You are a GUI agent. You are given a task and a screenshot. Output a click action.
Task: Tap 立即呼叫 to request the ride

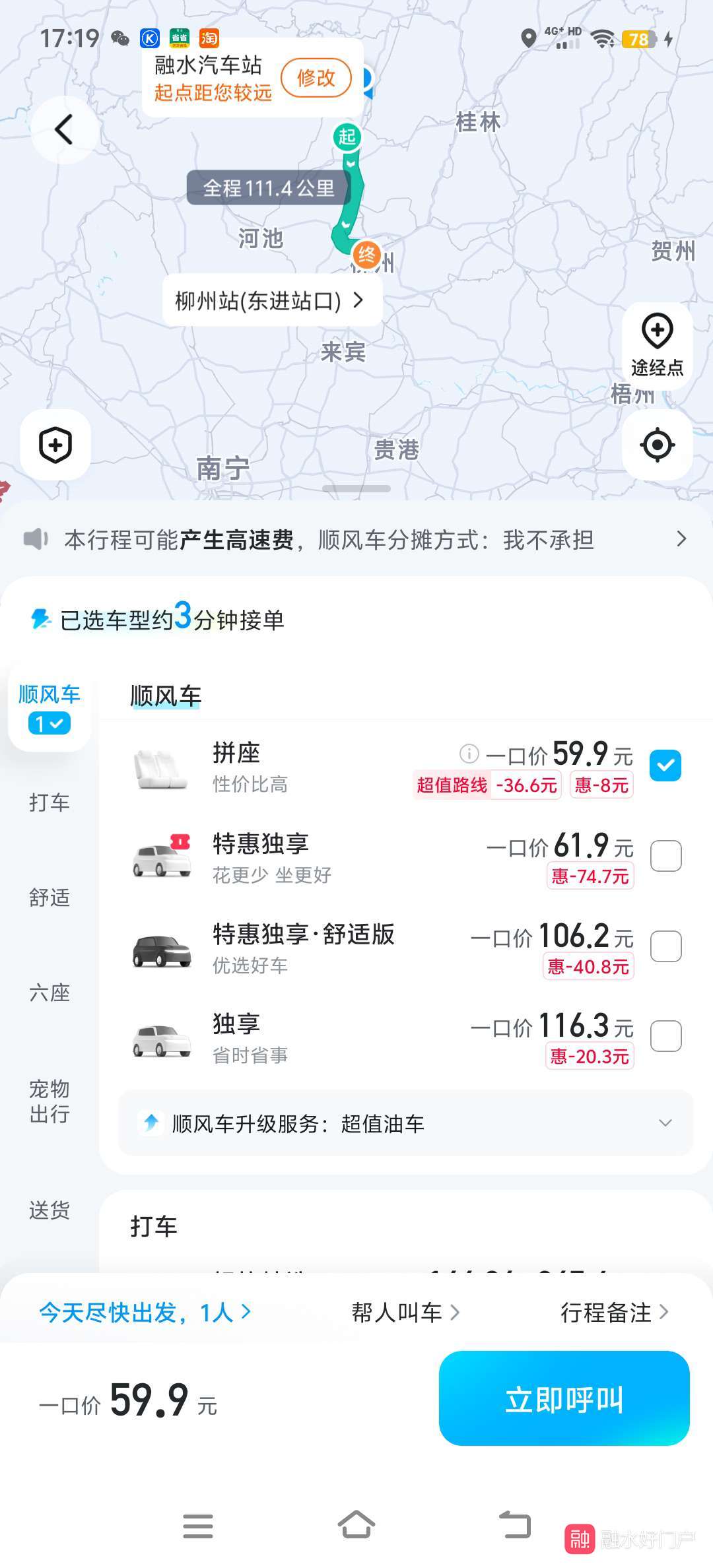click(564, 1399)
